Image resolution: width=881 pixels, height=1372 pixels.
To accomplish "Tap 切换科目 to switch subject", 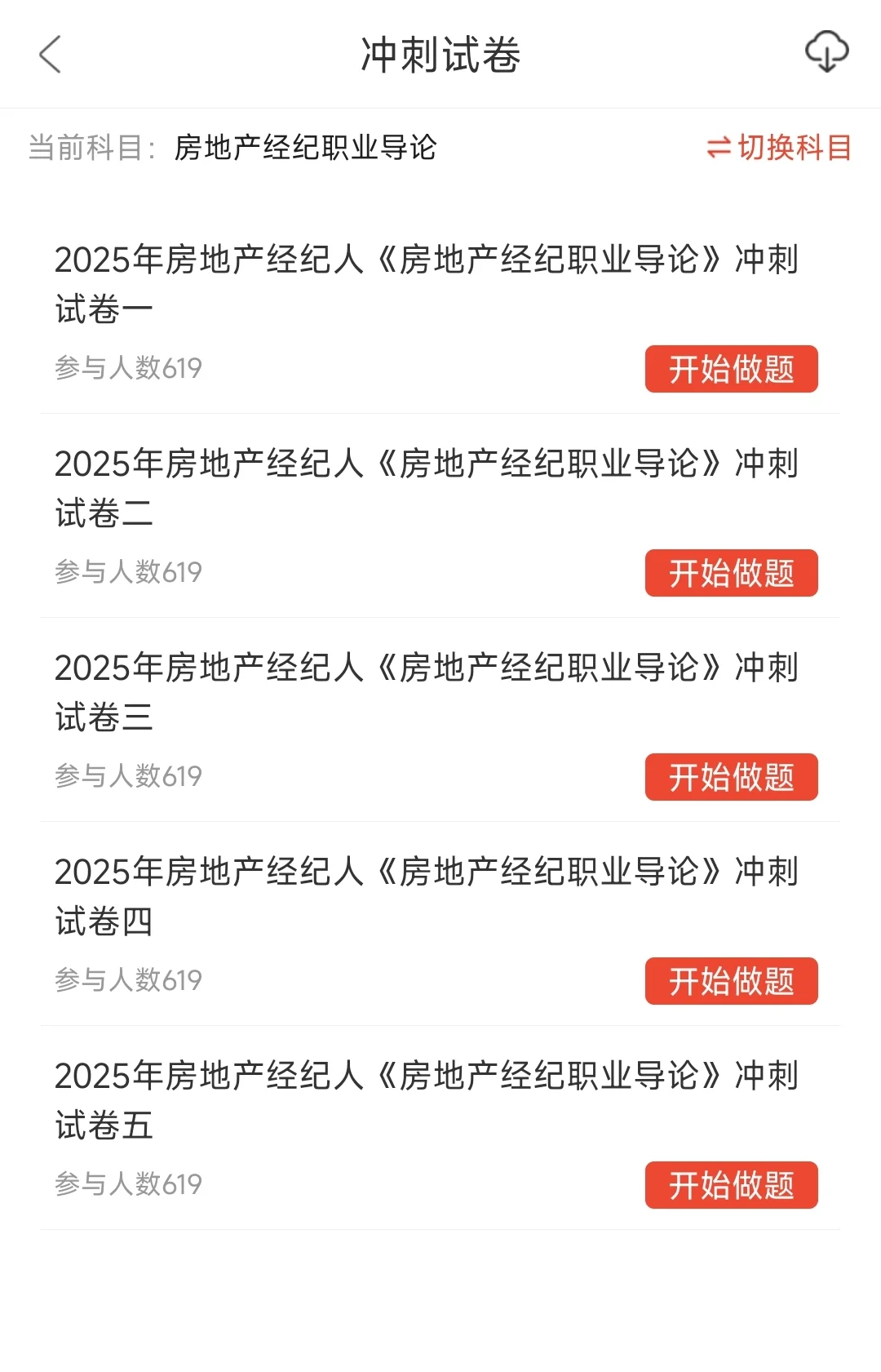I will (x=779, y=148).
